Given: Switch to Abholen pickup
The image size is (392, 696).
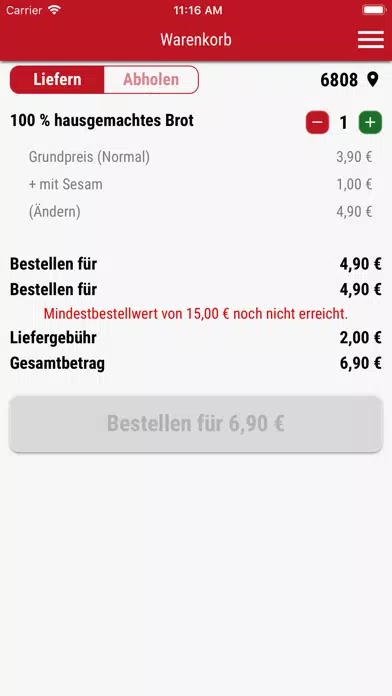Looking at the screenshot, I should [151, 79].
